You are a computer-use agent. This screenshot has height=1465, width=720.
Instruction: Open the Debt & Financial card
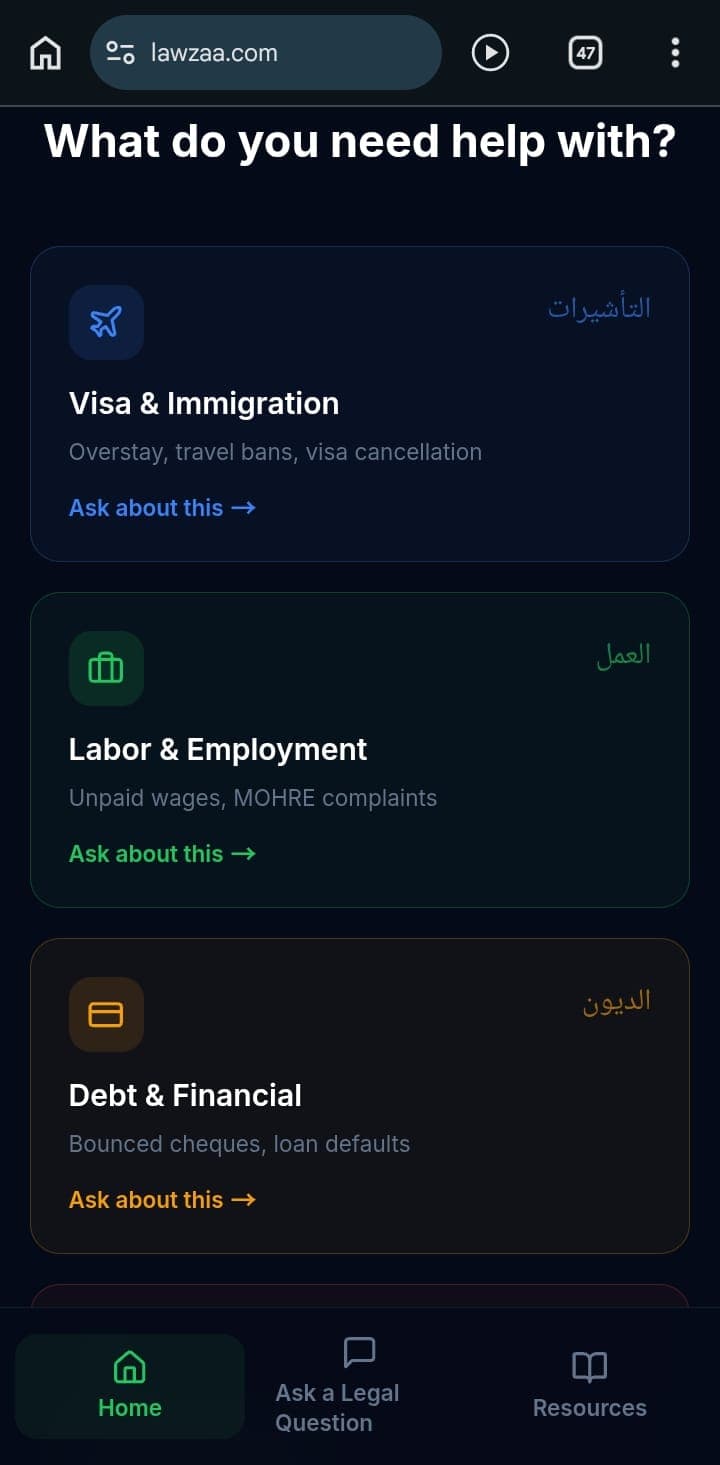click(360, 1095)
